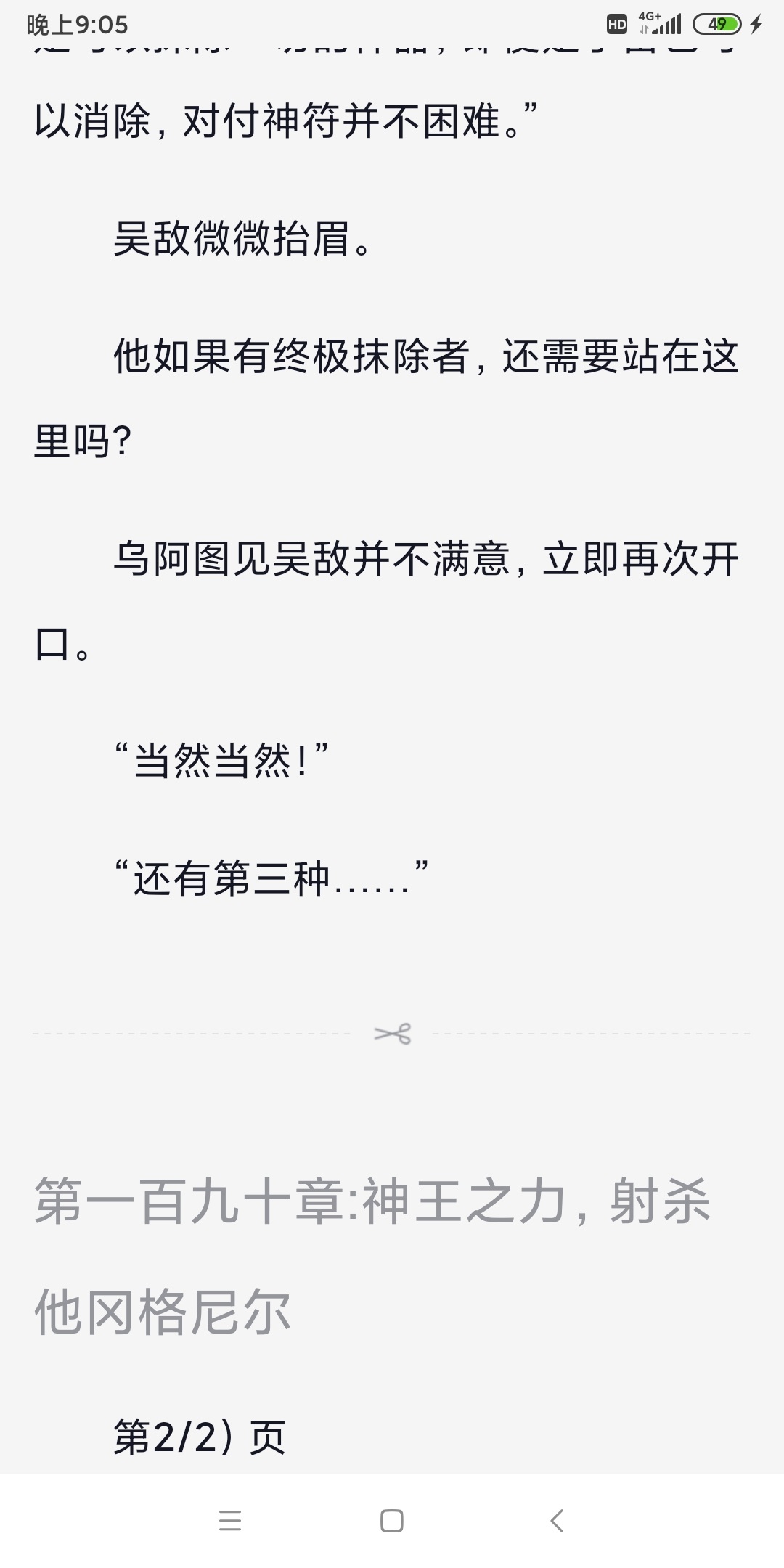This screenshot has height=1568, width=784.
Task: Tap the system back arrow
Action: click(x=557, y=1520)
